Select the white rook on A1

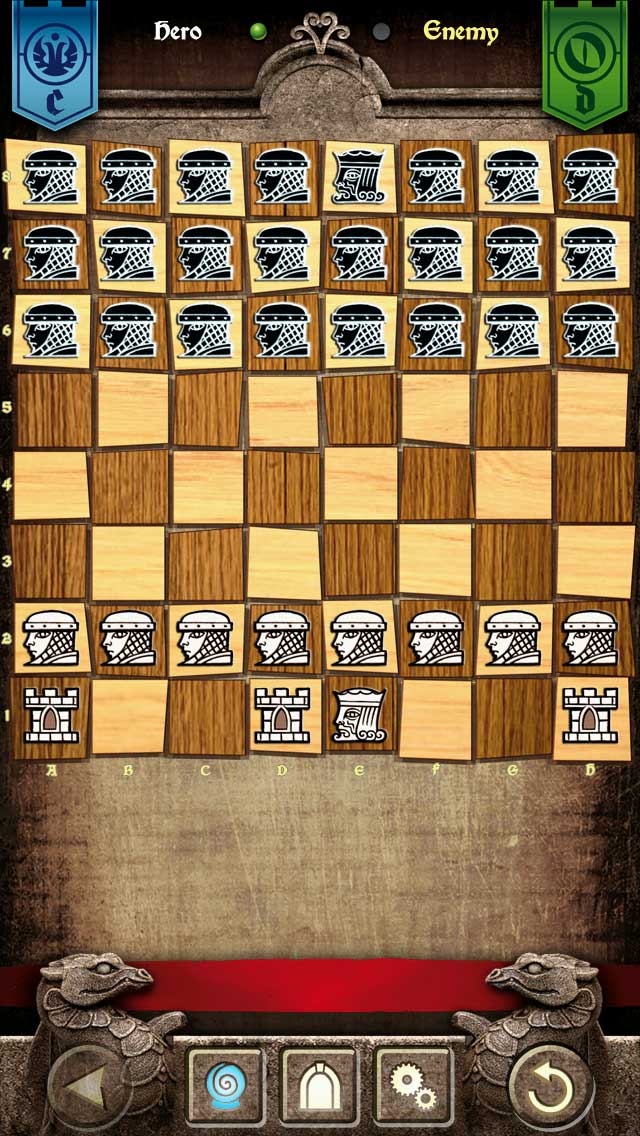[x=50, y=715]
